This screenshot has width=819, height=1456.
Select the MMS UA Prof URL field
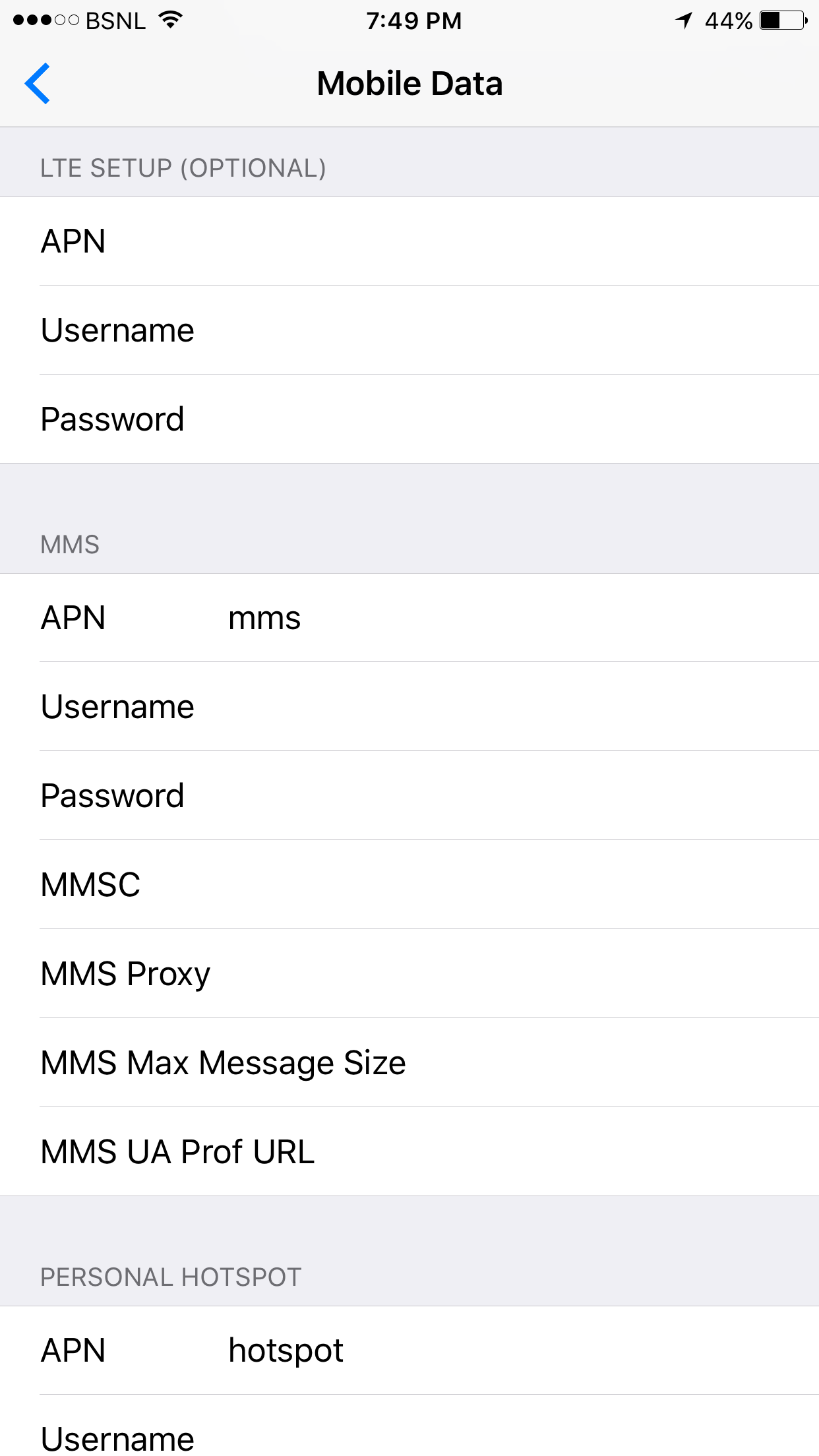(528, 1152)
